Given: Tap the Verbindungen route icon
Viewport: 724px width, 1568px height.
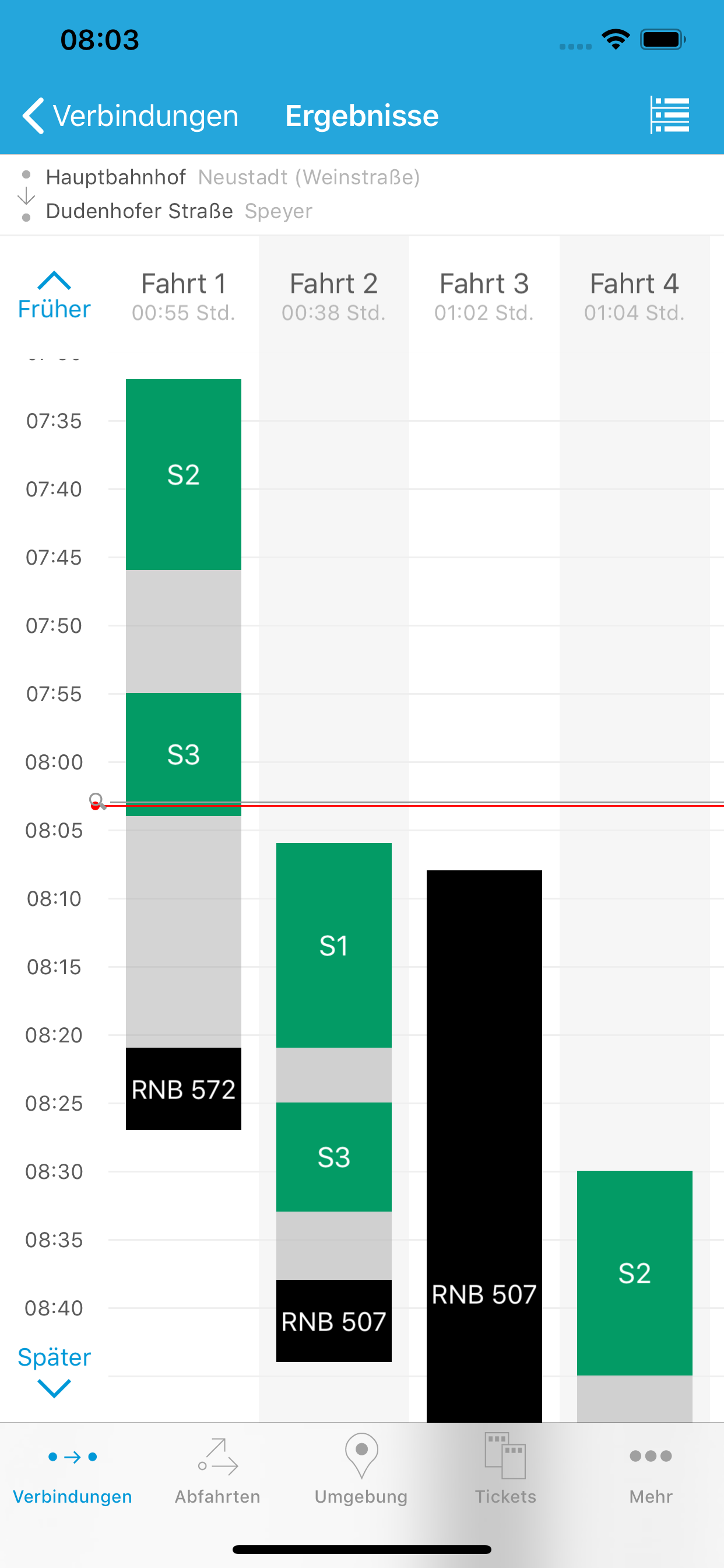Looking at the screenshot, I should coord(72,1458).
